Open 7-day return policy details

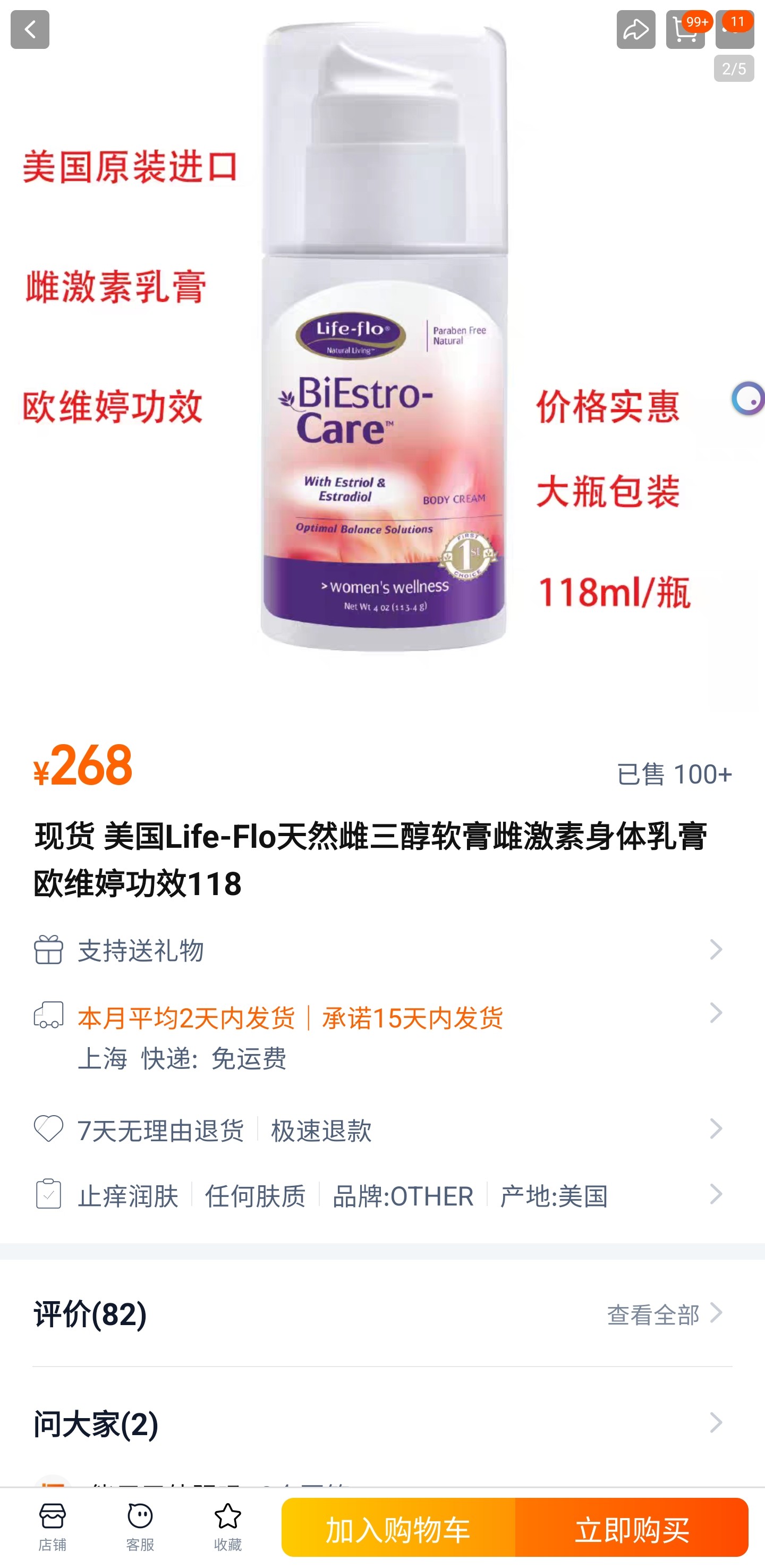pos(382,1129)
